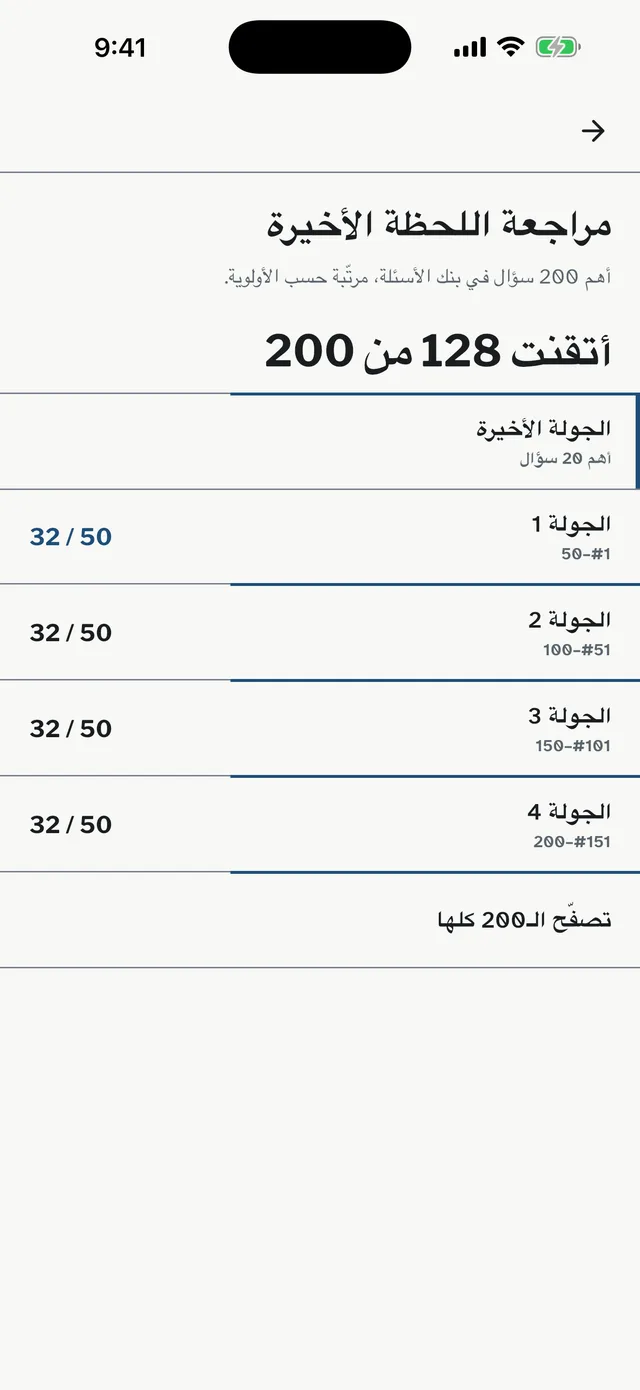Tap the back arrow at top

click(x=593, y=131)
